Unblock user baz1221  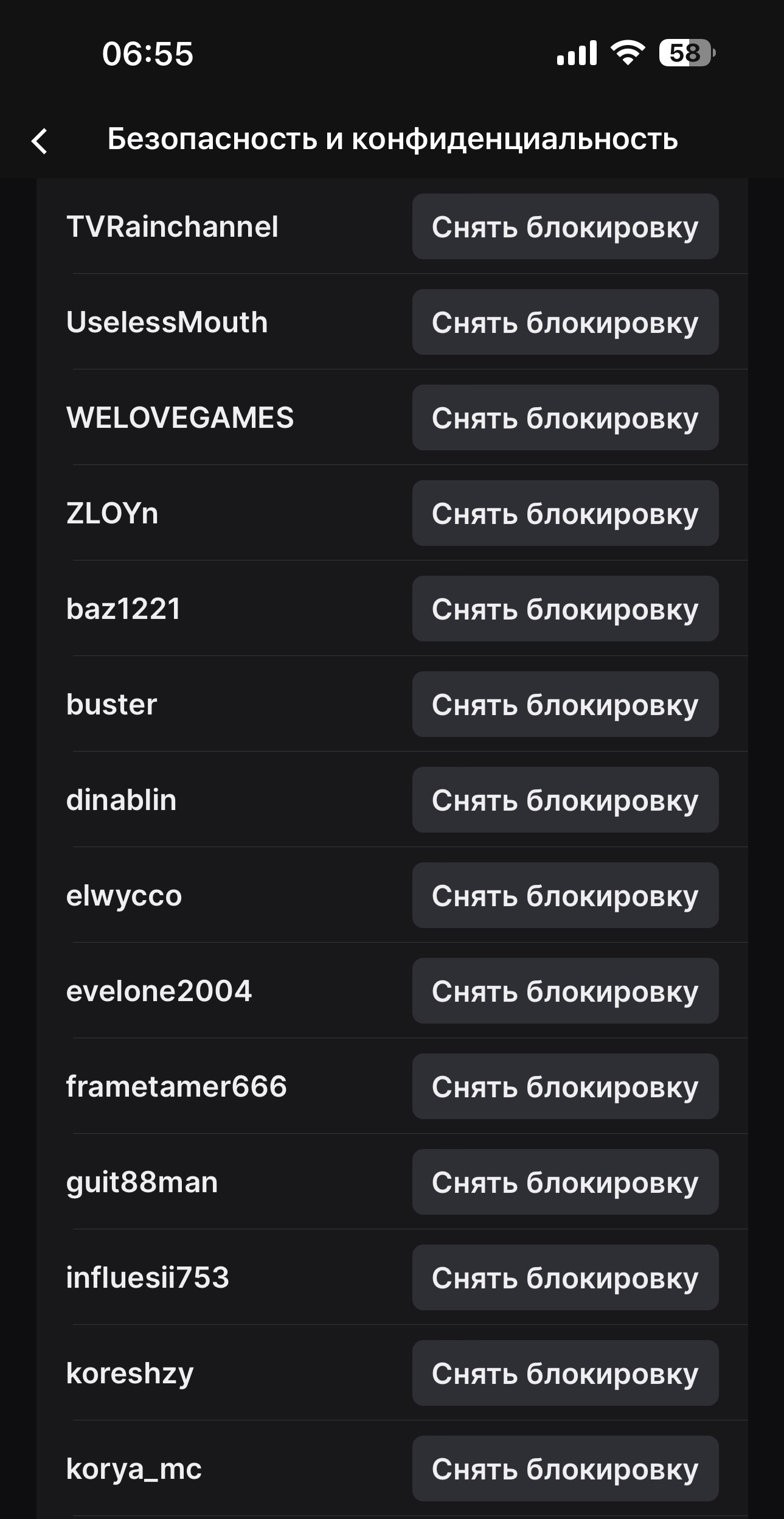pos(565,609)
